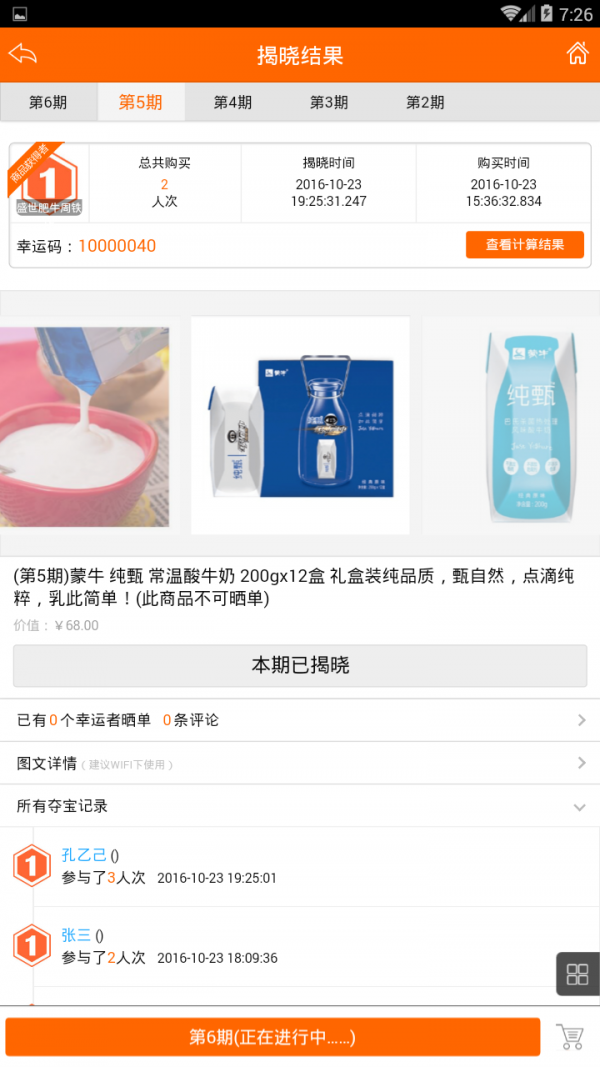
Task: Go to 第6期 in-progress round
Action: pos(272,1037)
